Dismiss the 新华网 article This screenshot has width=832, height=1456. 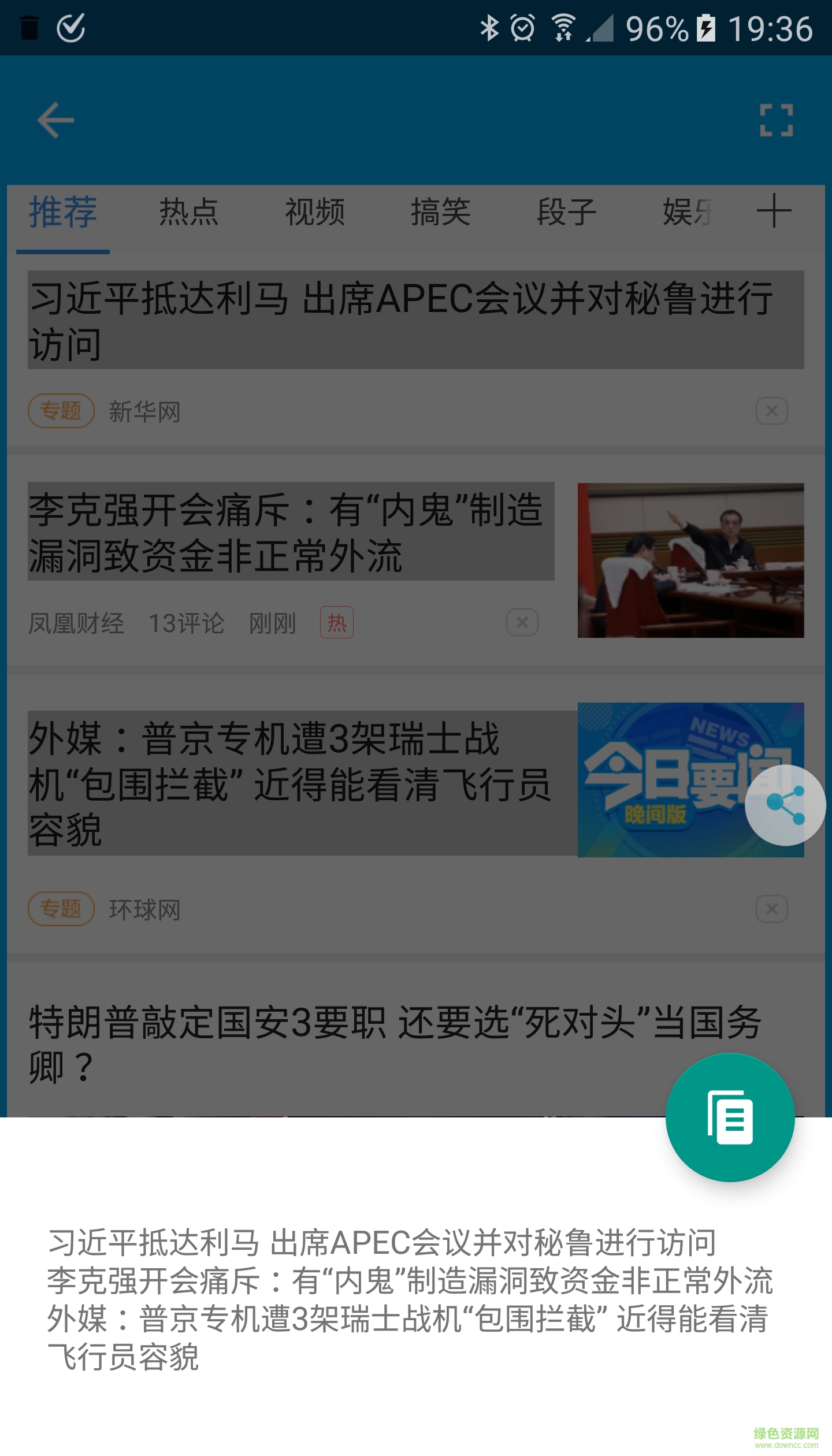[771, 411]
